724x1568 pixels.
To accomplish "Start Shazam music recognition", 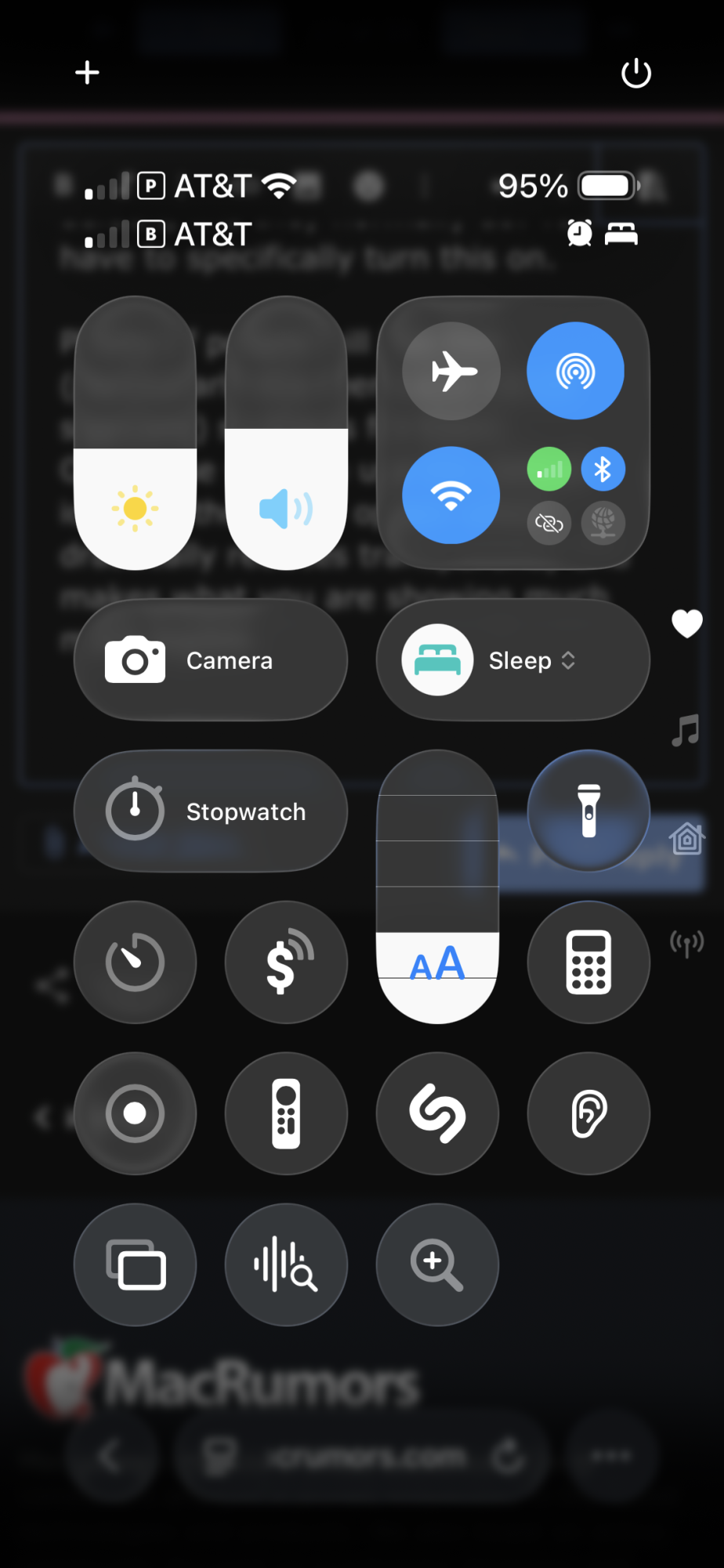I will click(437, 1113).
